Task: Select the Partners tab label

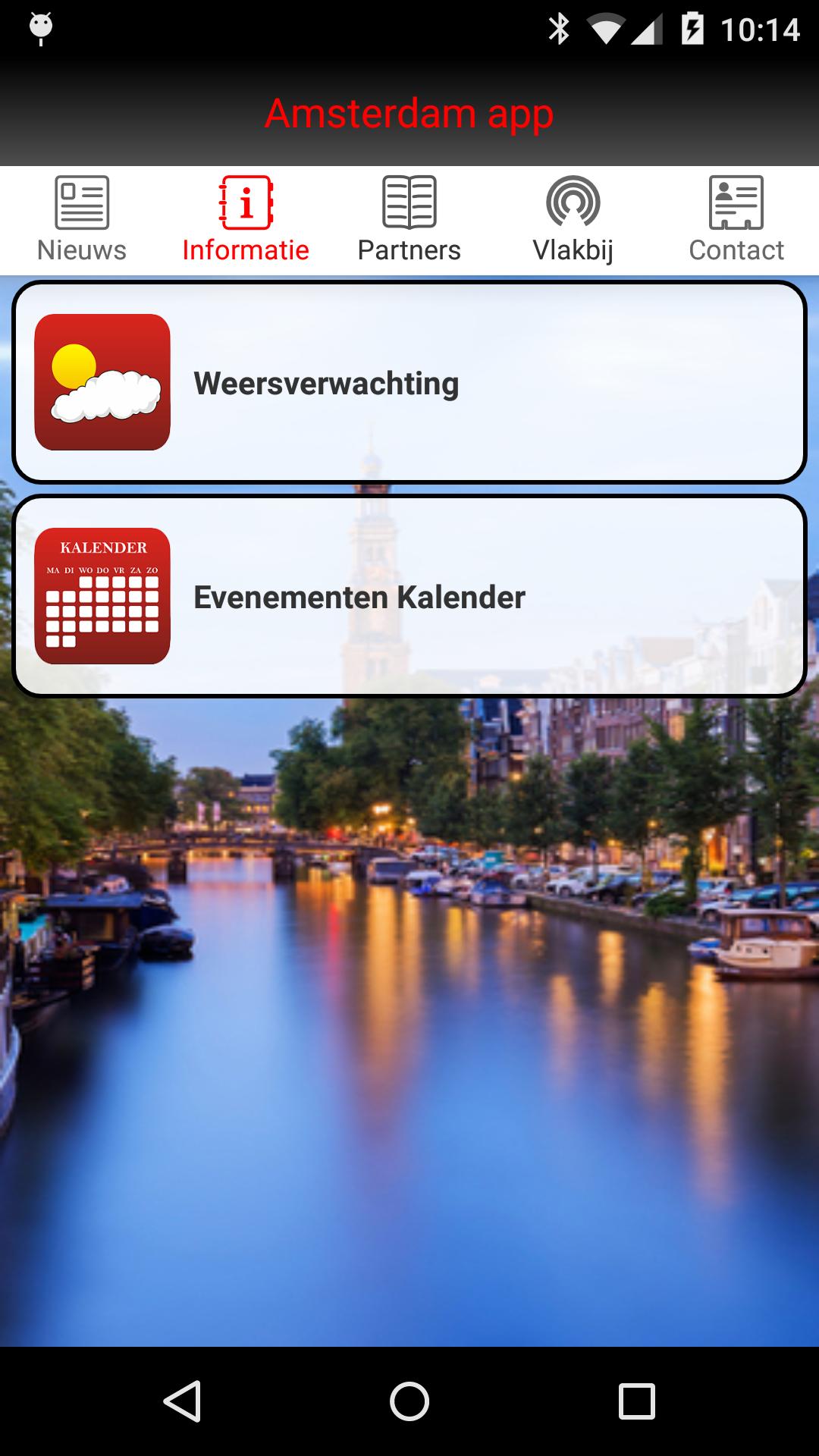Action: pyautogui.click(x=409, y=249)
